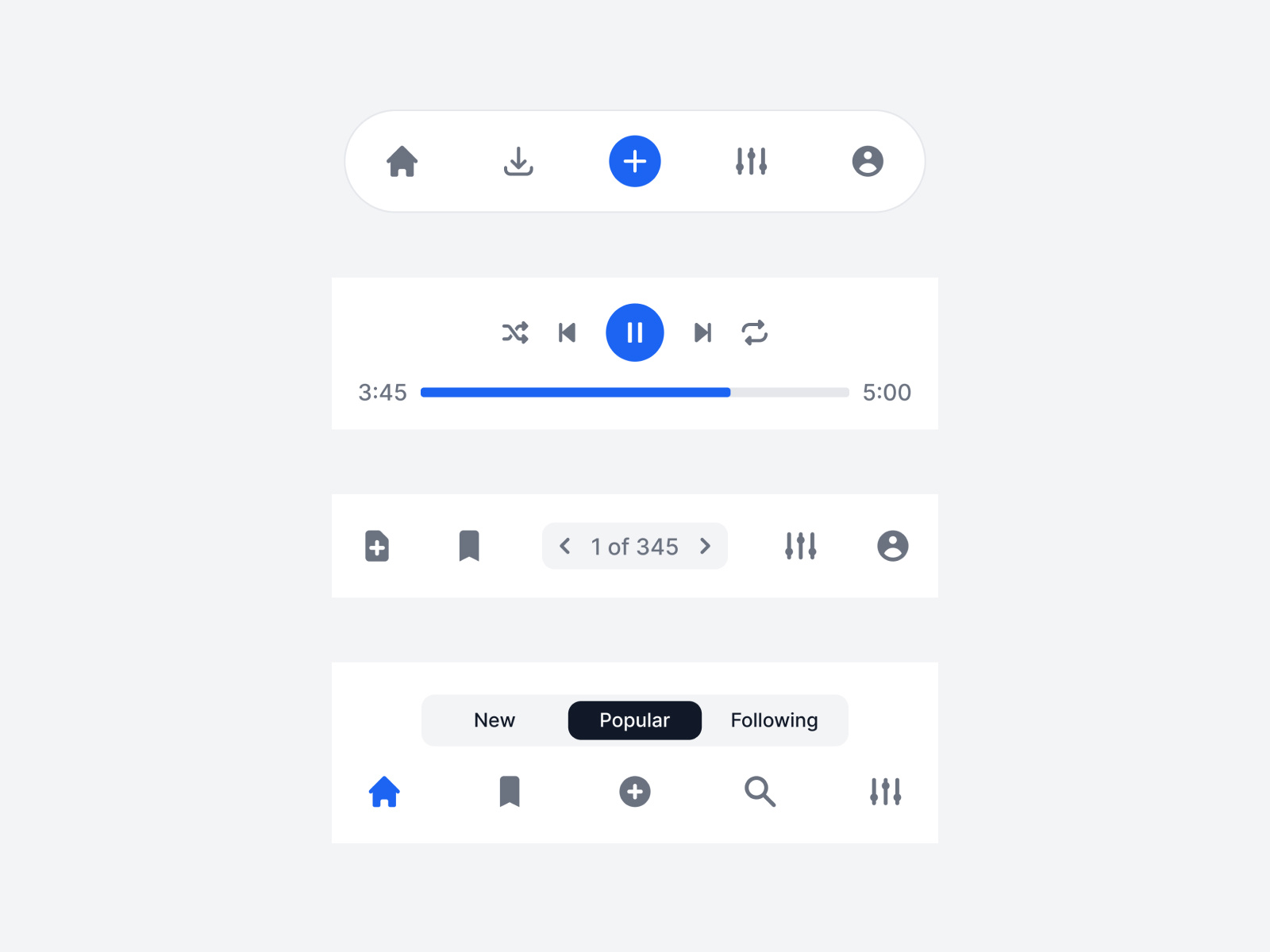The width and height of the screenshot is (1270, 952).
Task: Go to the previous page in the 1 of 345 pager
Action: (565, 546)
